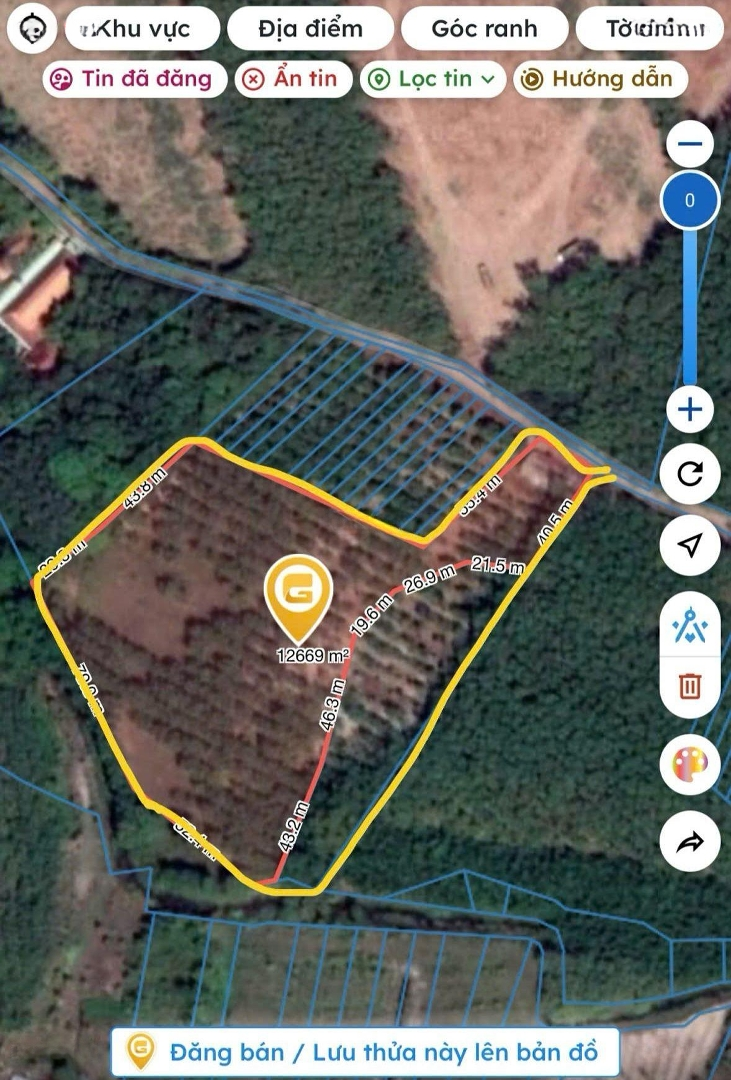Share this map with the arrow icon
This screenshot has height=1080, width=731.
[690, 843]
